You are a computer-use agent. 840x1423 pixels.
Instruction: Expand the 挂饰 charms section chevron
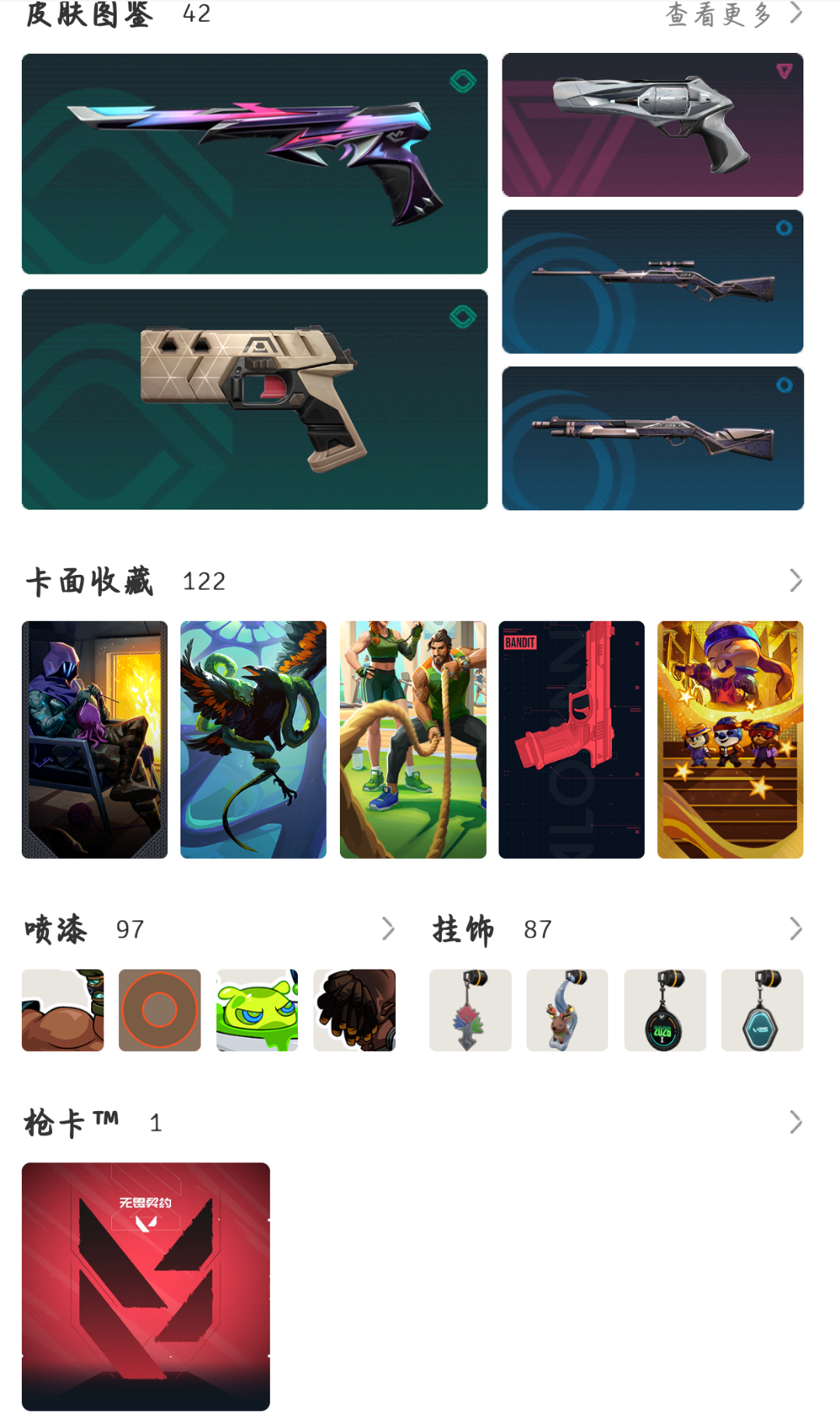pyautogui.click(x=795, y=928)
